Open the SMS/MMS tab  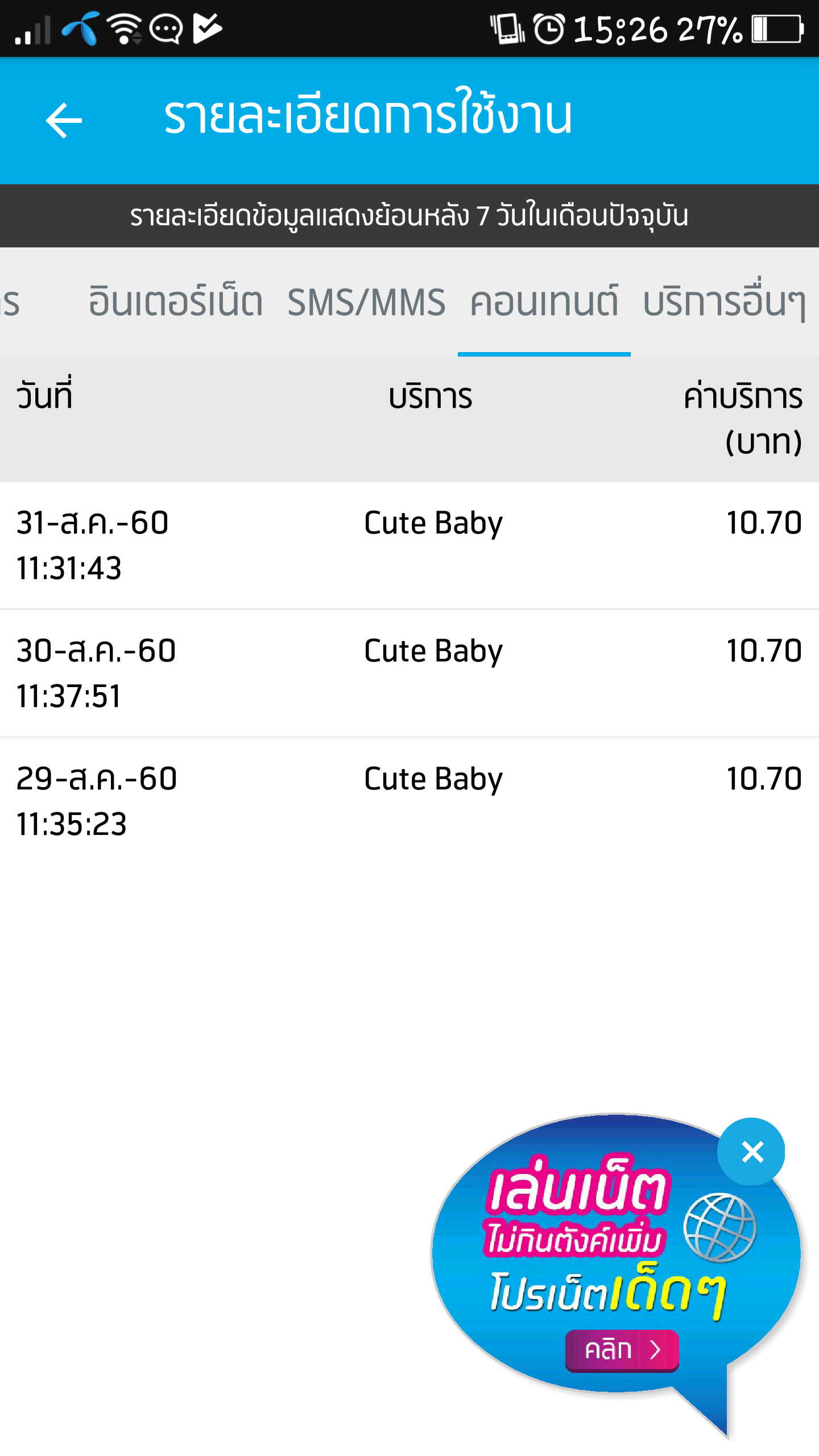point(366,301)
